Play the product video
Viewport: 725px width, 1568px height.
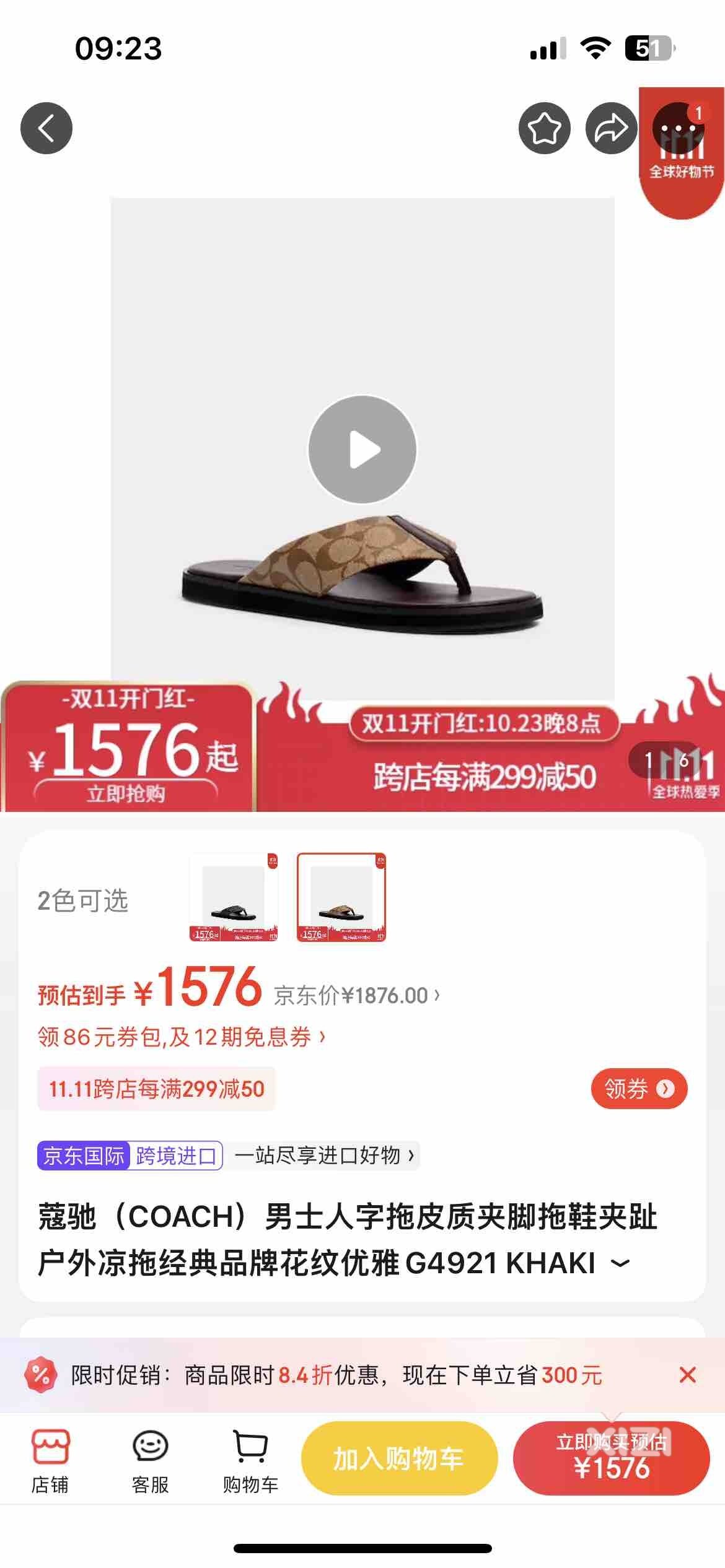(x=362, y=450)
